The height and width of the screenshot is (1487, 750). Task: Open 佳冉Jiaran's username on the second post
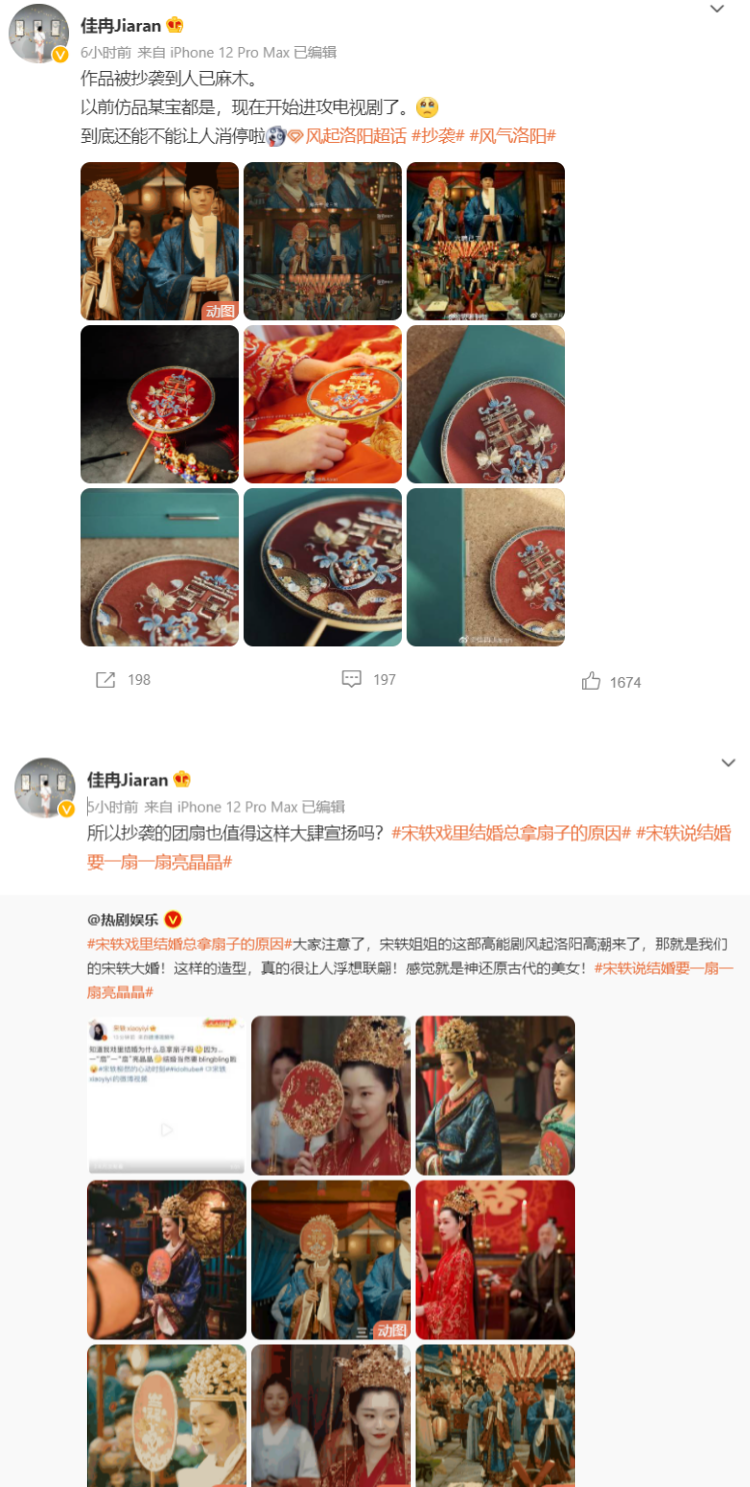click(x=125, y=779)
